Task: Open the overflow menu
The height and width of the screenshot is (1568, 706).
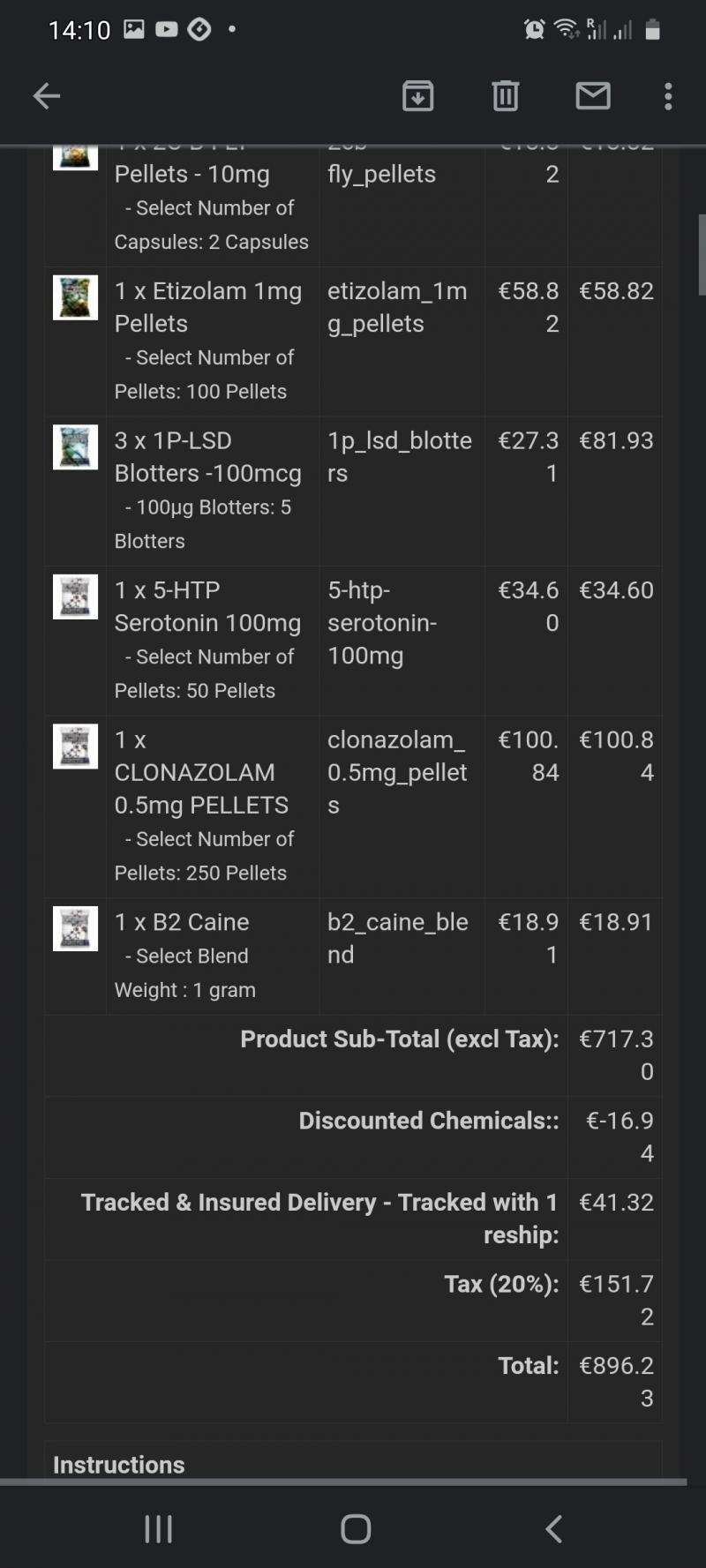Action: (x=668, y=96)
